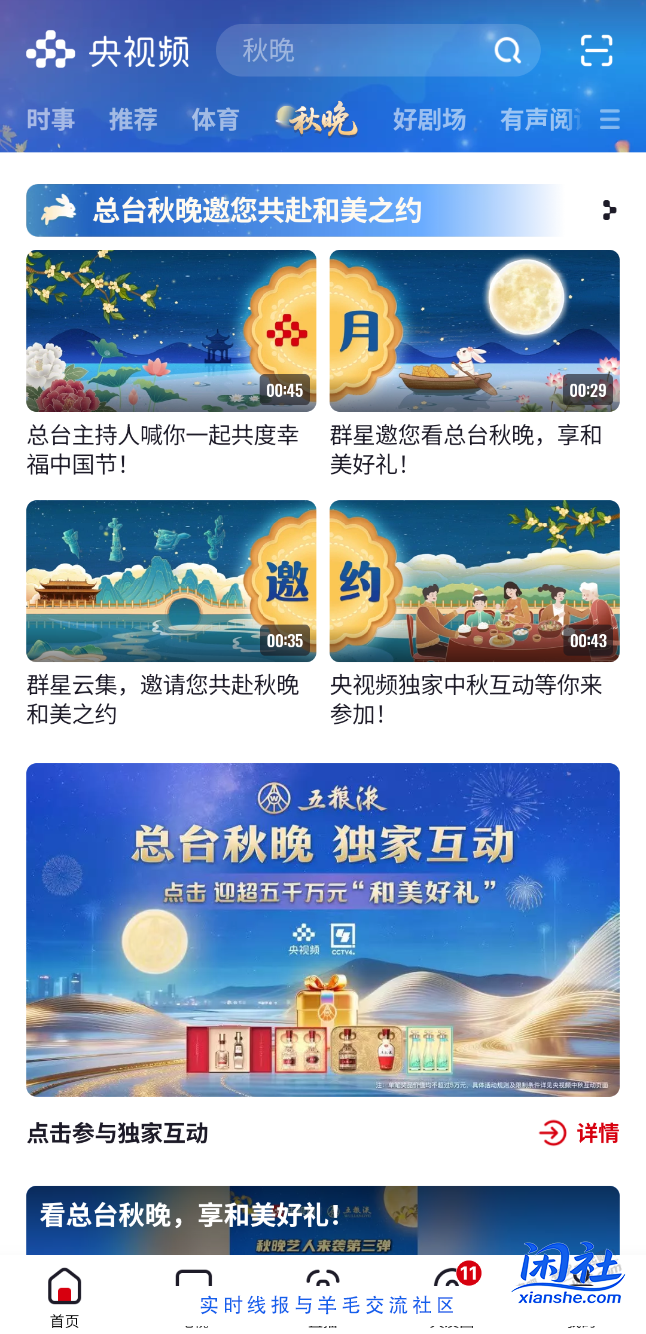Select the 体育 tab
Viewport: 646px width, 1334px height.
coord(215,120)
